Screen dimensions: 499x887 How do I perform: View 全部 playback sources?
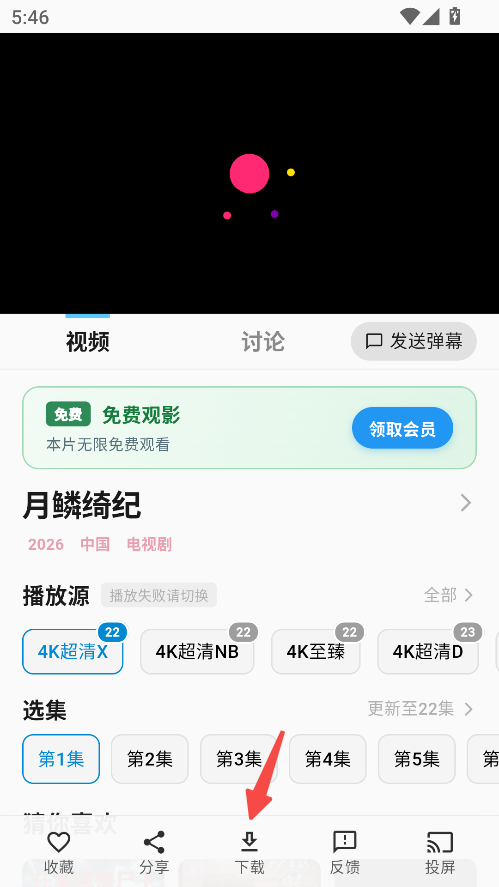449,595
